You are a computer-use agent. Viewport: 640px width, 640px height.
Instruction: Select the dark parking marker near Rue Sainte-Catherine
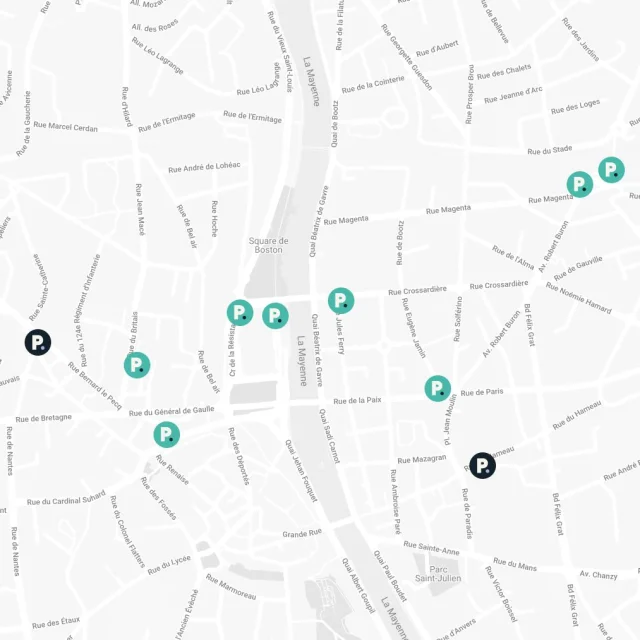pyautogui.click(x=38, y=343)
